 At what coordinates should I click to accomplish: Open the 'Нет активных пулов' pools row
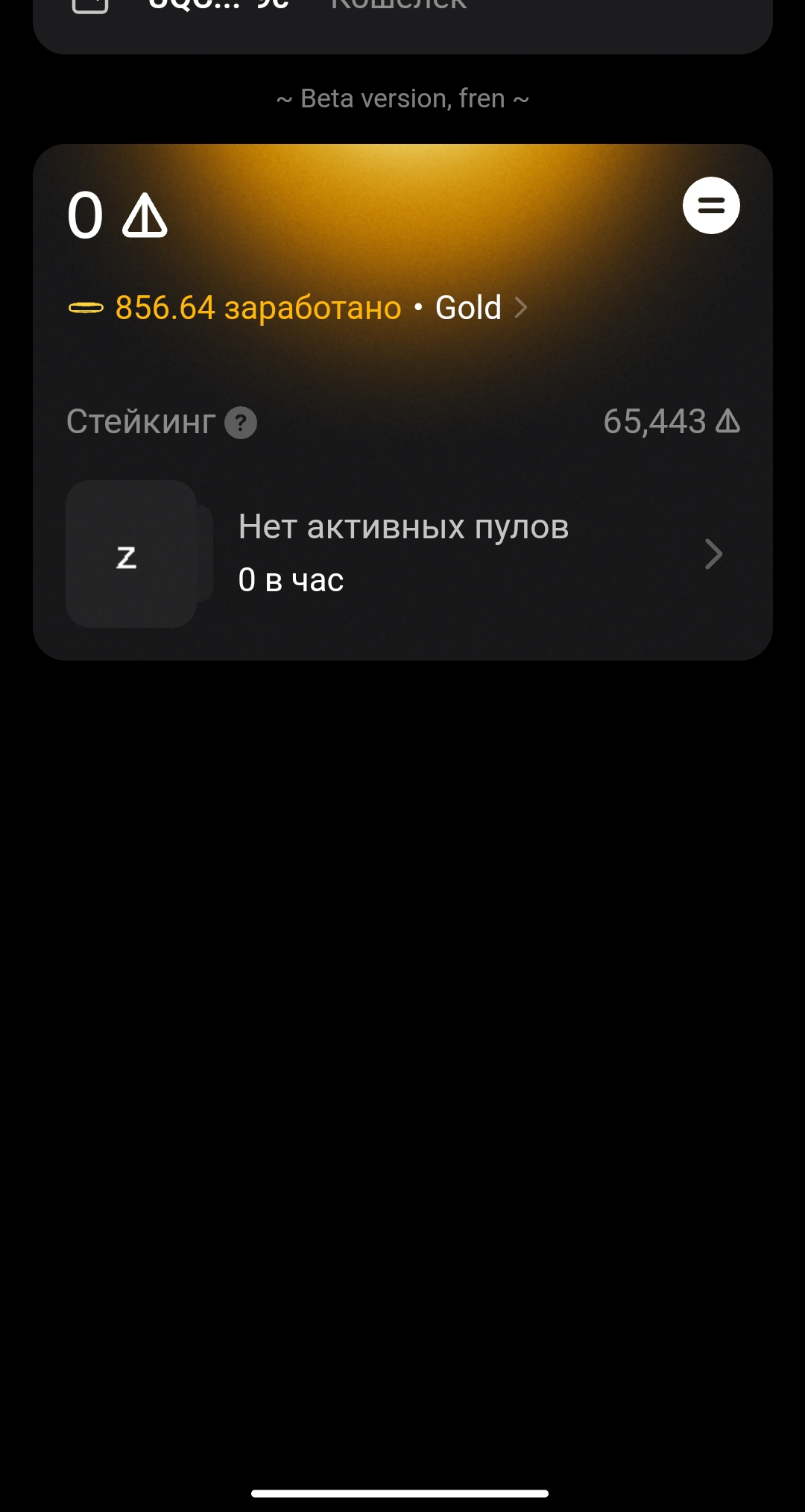pyautogui.click(x=402, y=553)
